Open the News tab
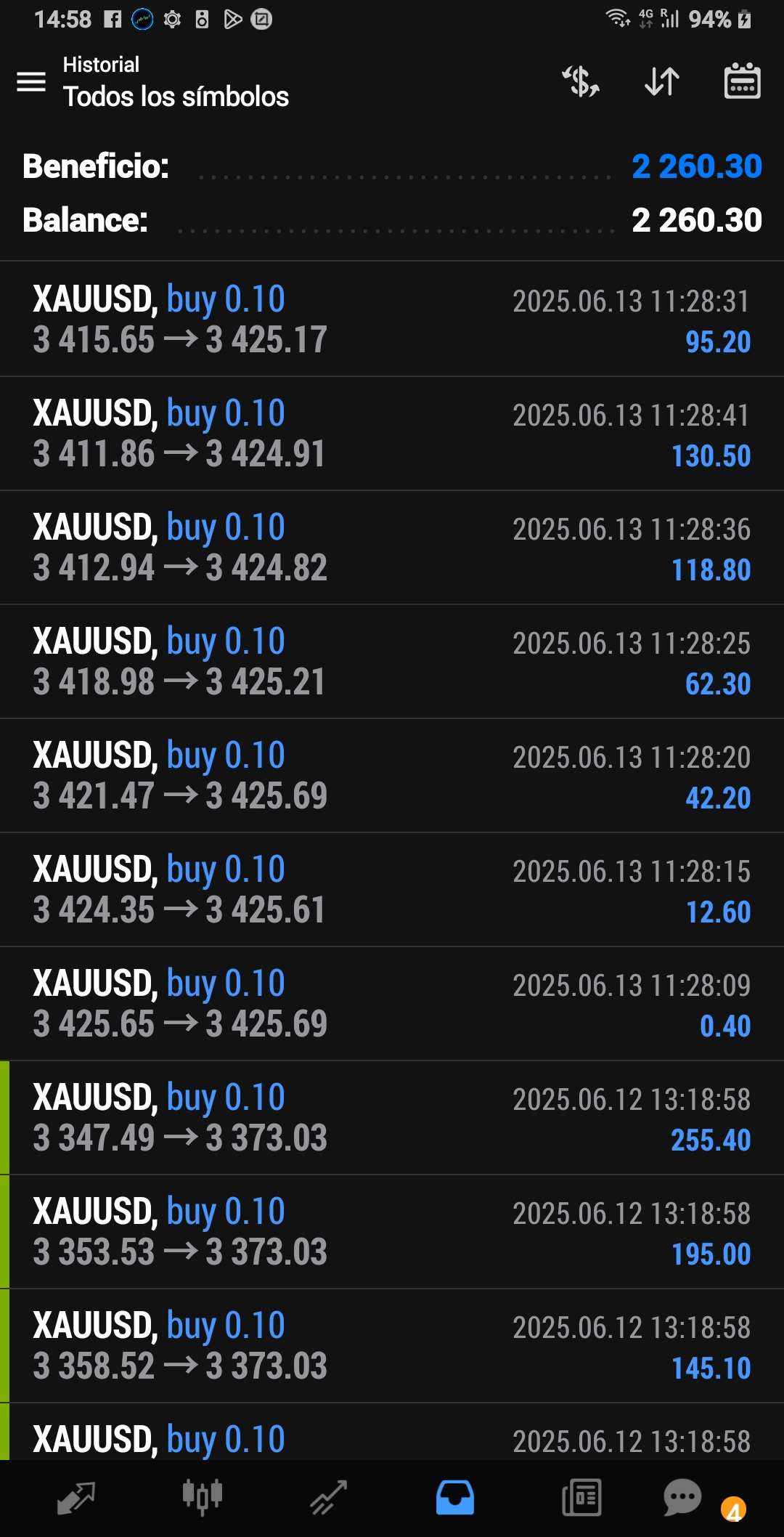Image resolution: width=784 pixels, height=1537 pixels. click(x=581, y=1498)
